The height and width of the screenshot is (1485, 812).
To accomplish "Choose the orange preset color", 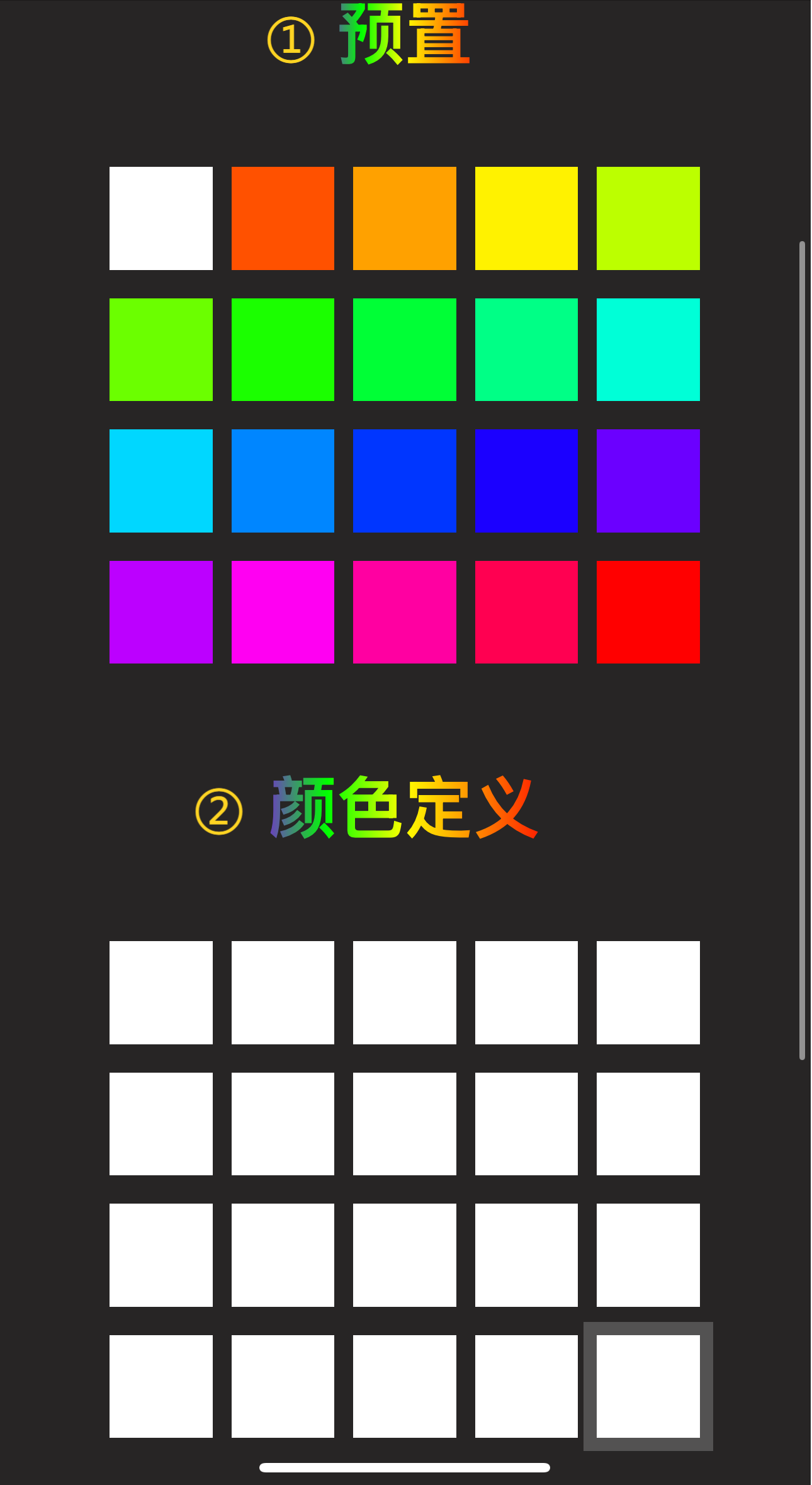I will (405, 218).
